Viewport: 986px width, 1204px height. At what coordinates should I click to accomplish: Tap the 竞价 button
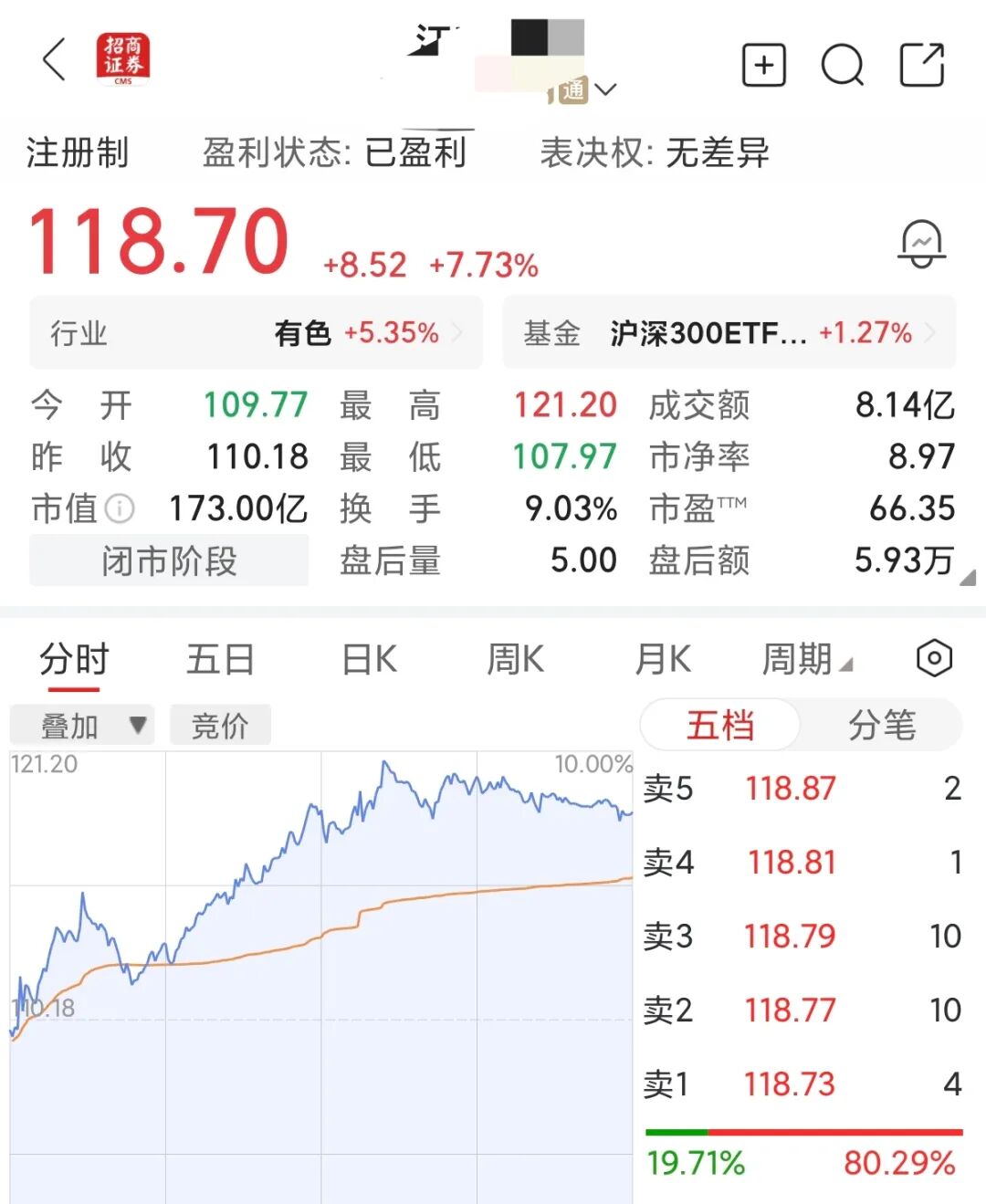(220, 726)
